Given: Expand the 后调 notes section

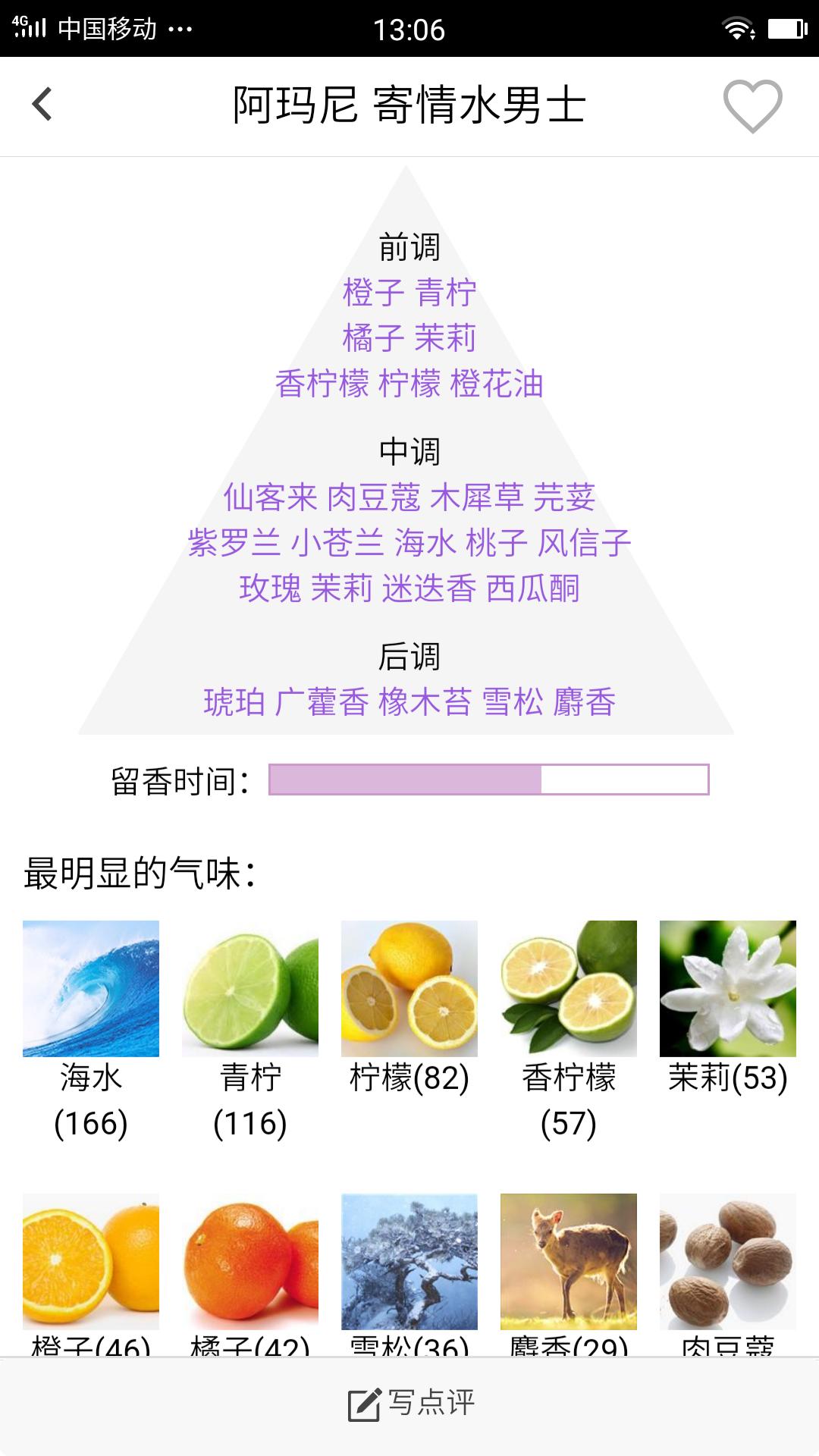Looking at the screenshot, I should point(409,658).
